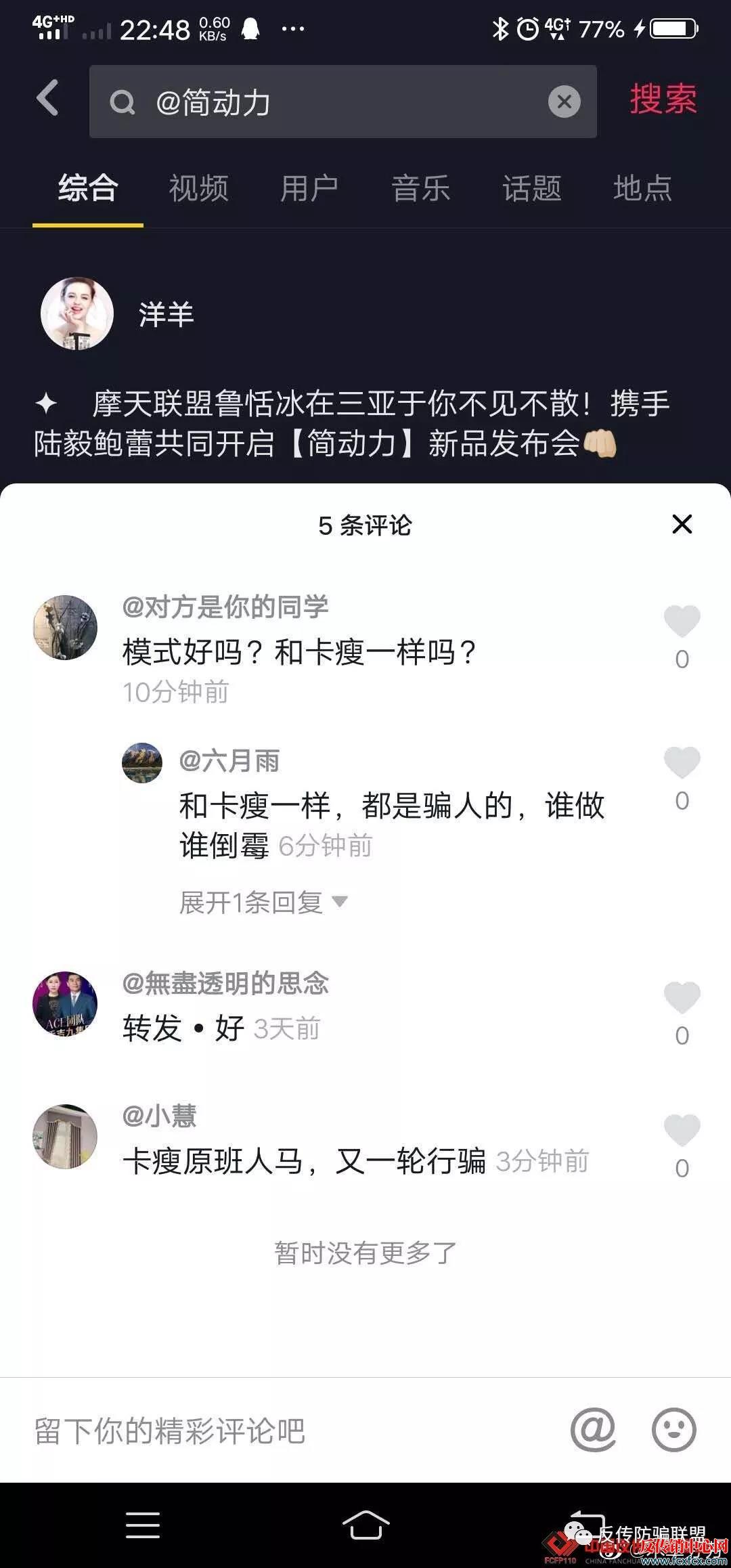This screenshot has height=1568, width=731.
Task: Open 小慧's profile picture
Action: point(65,1137)
